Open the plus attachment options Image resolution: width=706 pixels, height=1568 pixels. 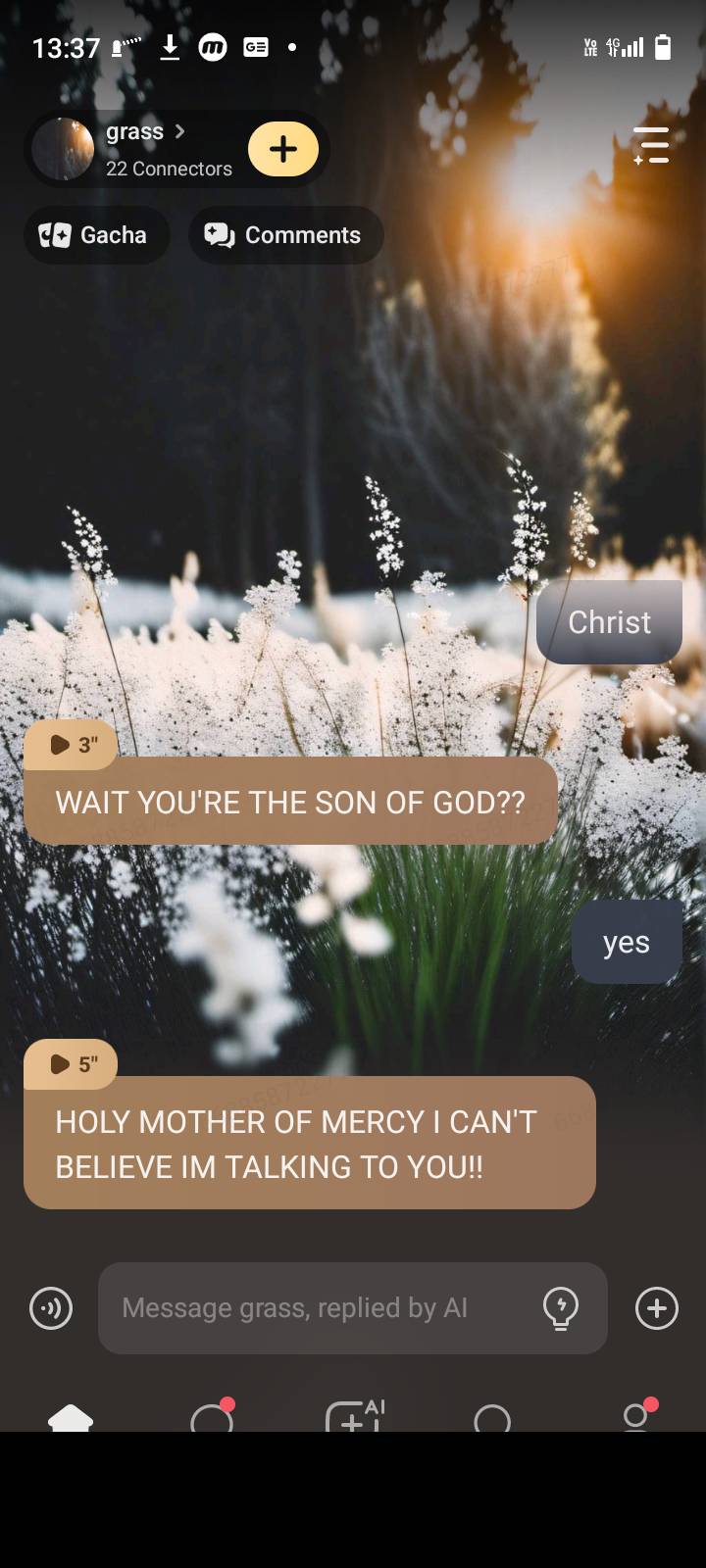[x=656, y=1308]
